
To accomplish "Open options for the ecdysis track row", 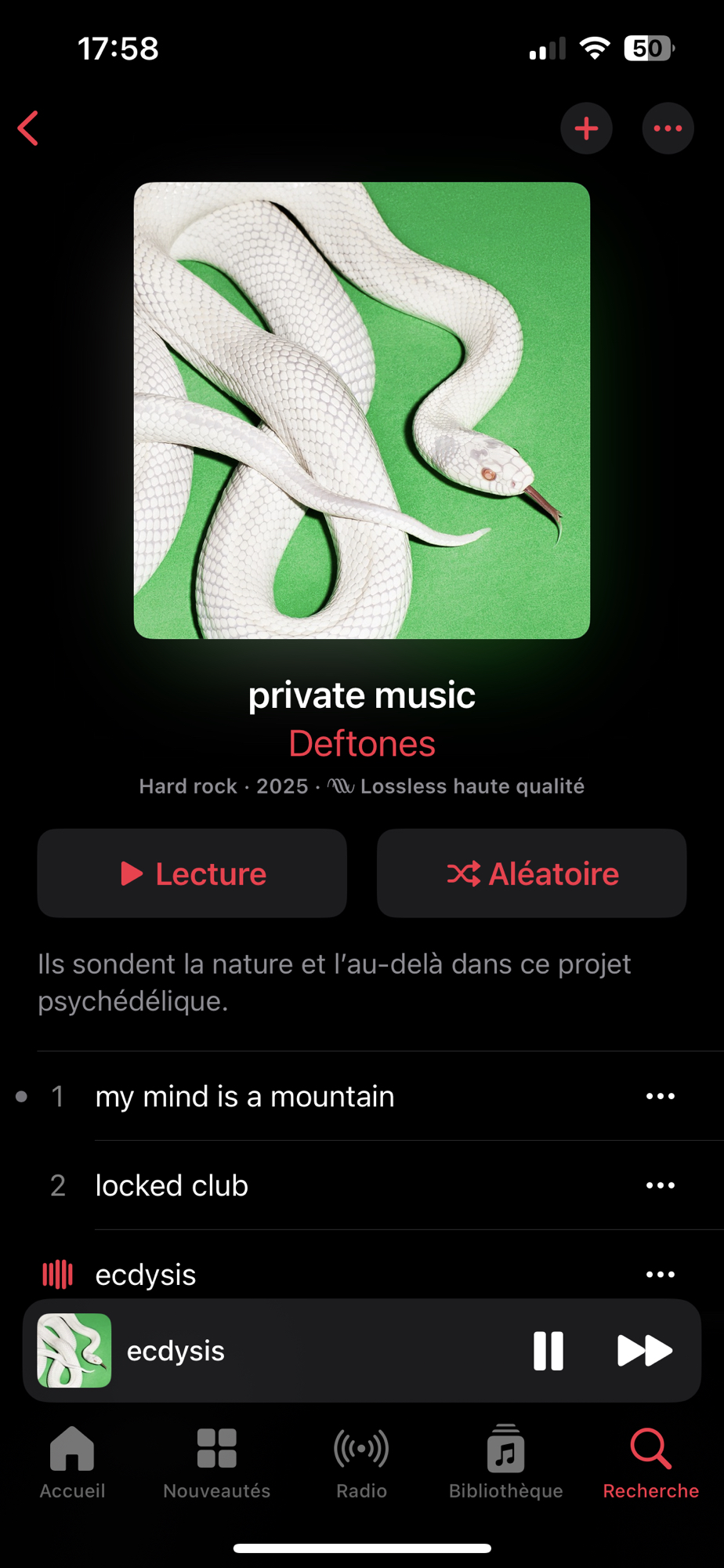I will tap(660, 1275).
